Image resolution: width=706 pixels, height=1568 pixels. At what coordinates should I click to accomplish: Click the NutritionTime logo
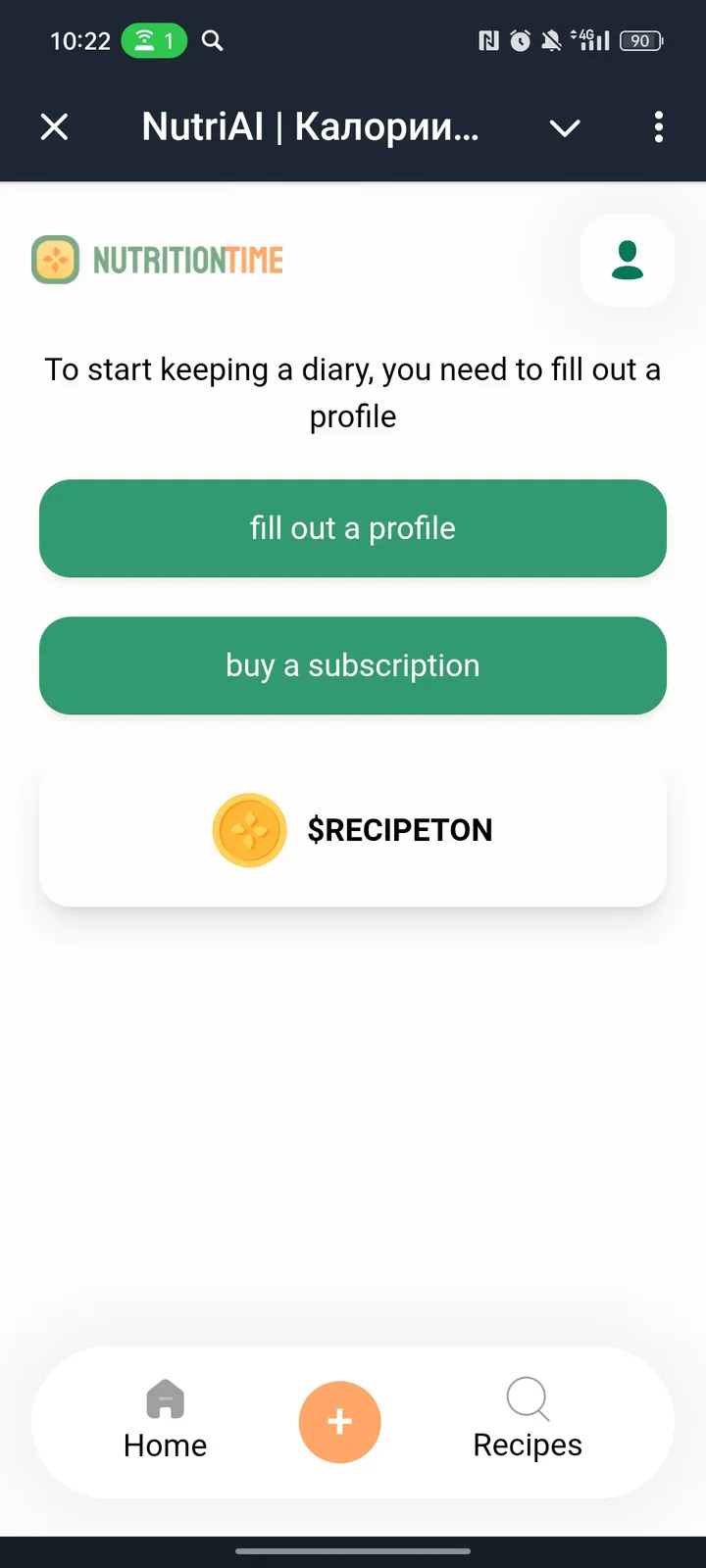tap(157, 260)
